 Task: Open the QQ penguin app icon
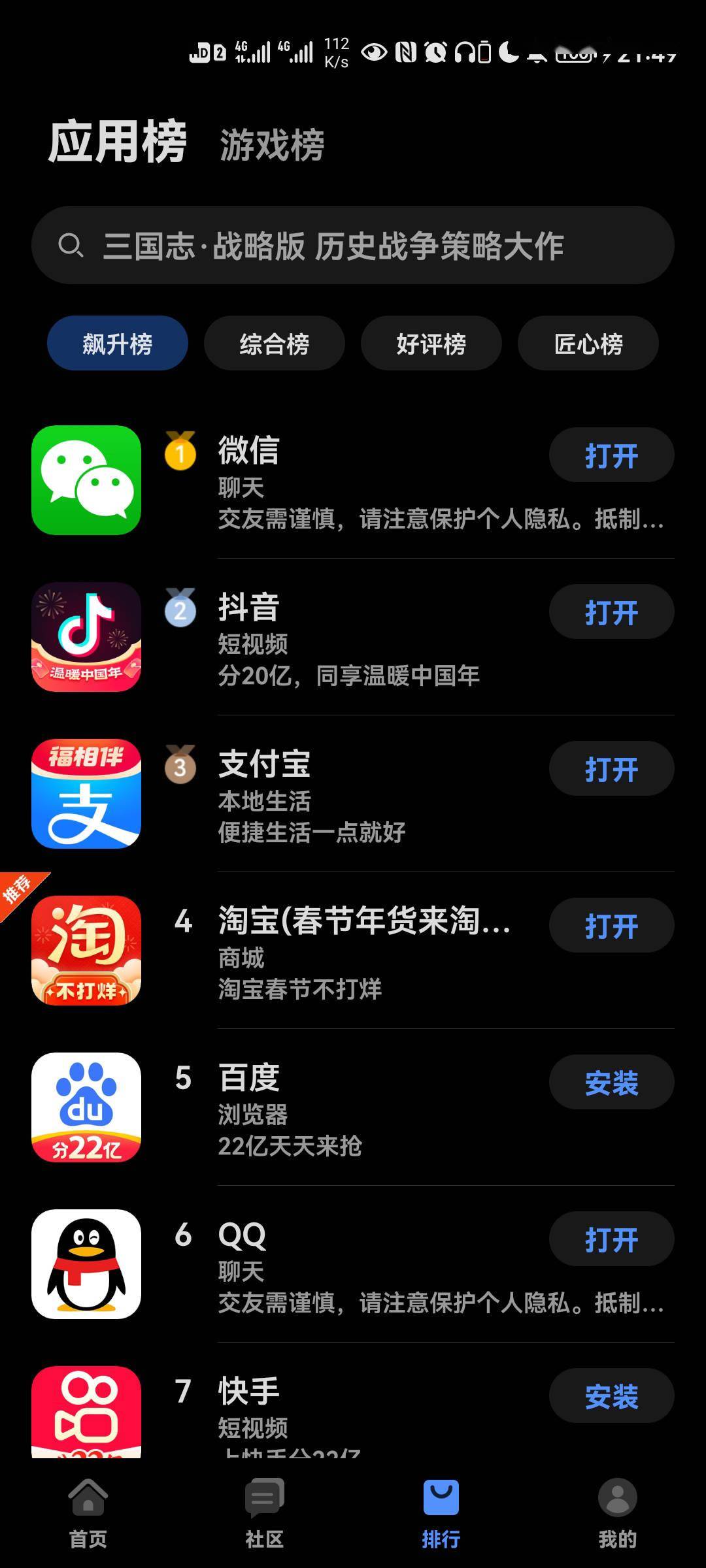click(x=87, y=1265)
